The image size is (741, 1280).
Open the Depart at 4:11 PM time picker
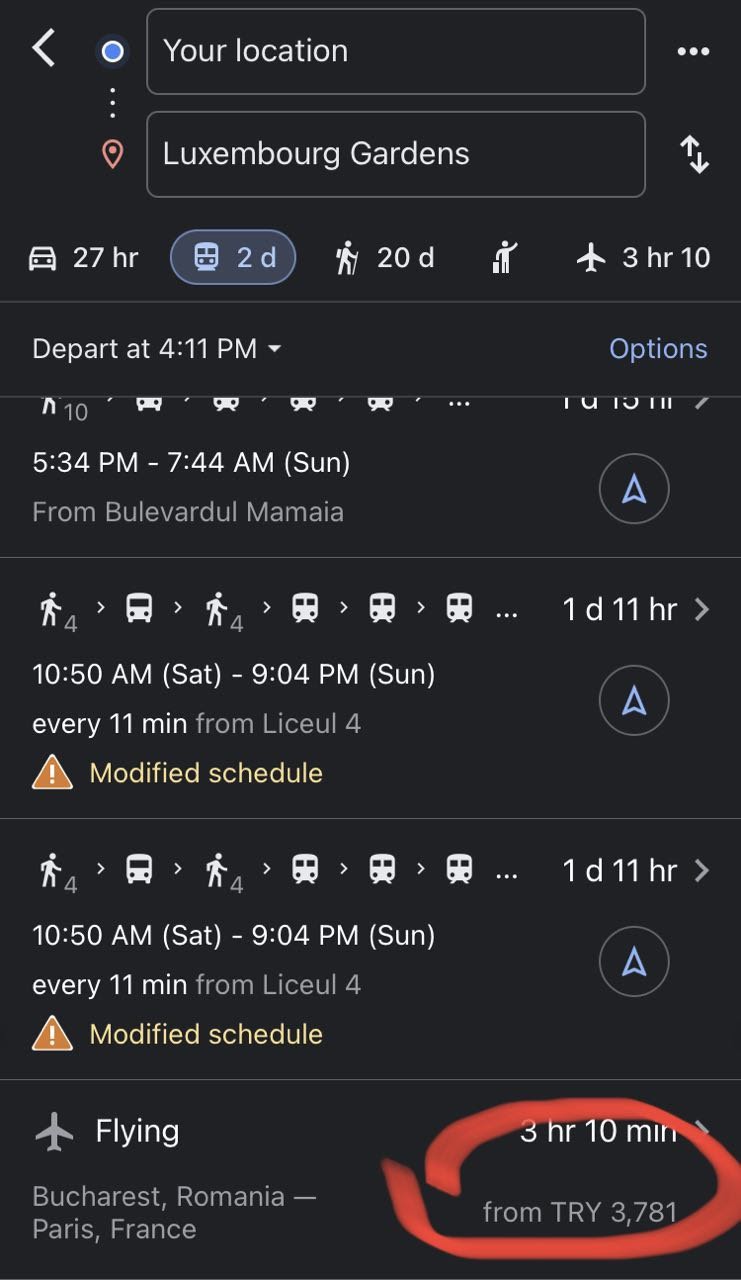(157, 348)
